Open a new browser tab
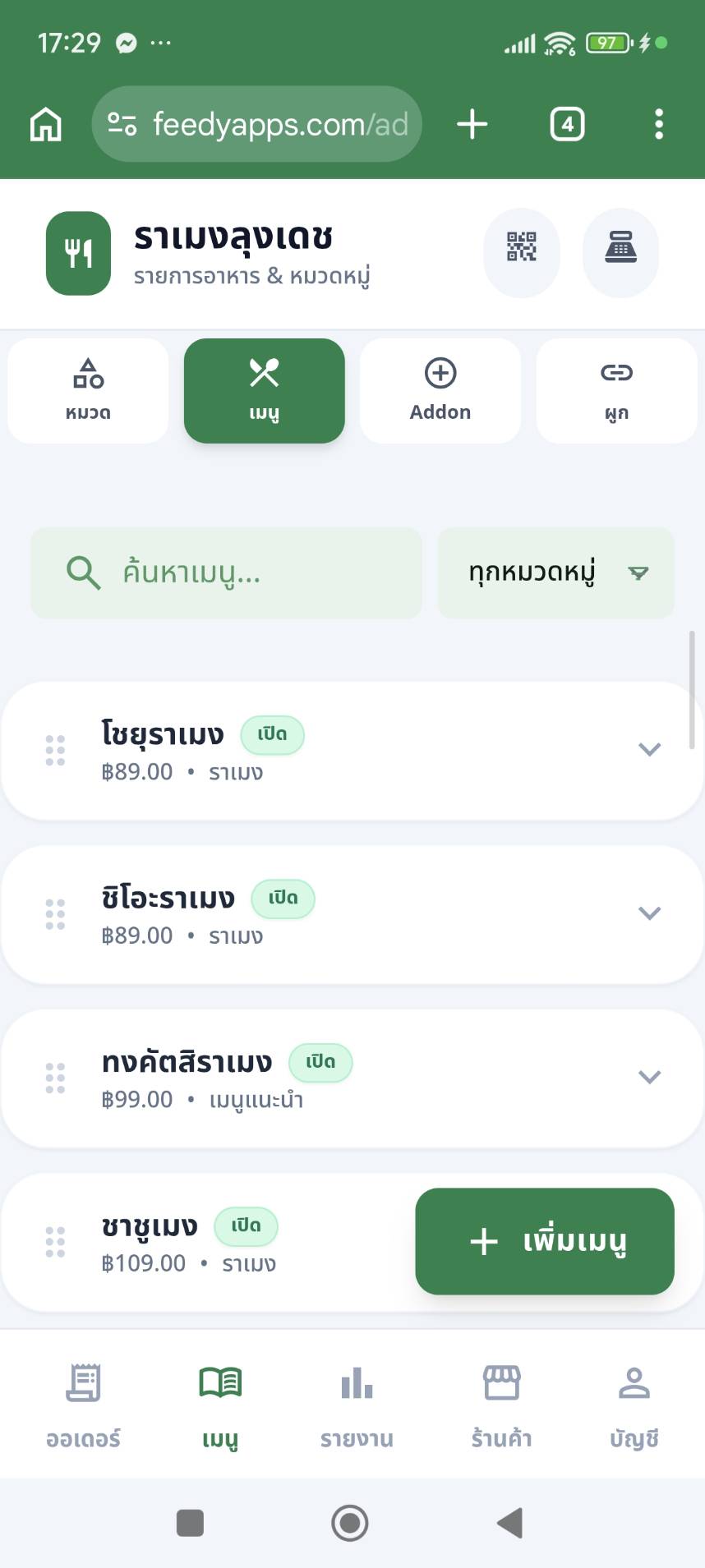 (472, 124)
